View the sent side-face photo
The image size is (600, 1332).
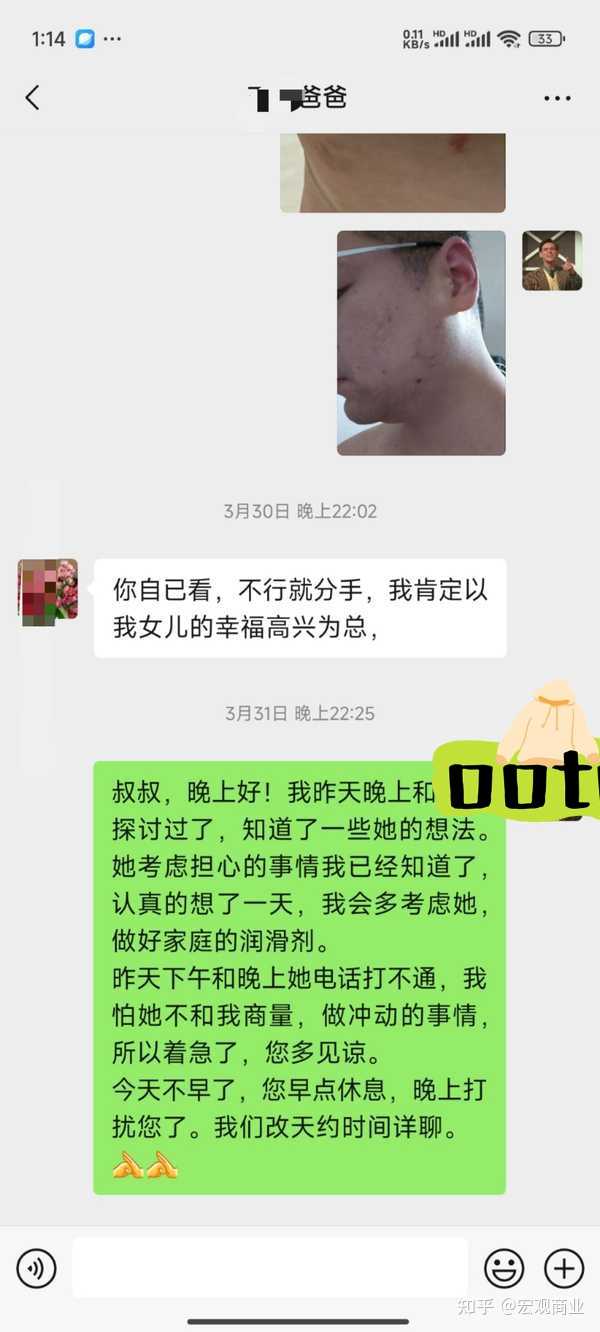(x=421, y=343)
